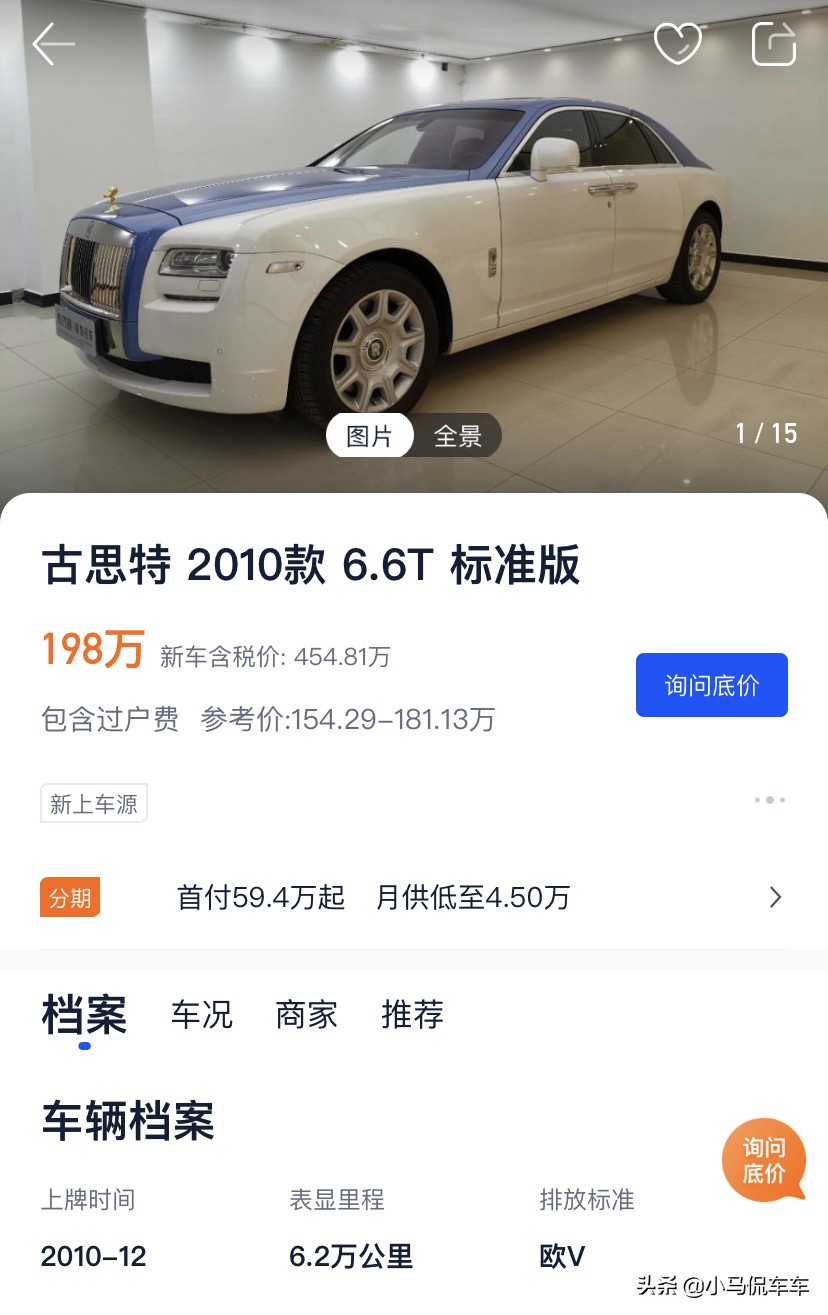Open the 商家 dealer tab

pos(305,1015)
